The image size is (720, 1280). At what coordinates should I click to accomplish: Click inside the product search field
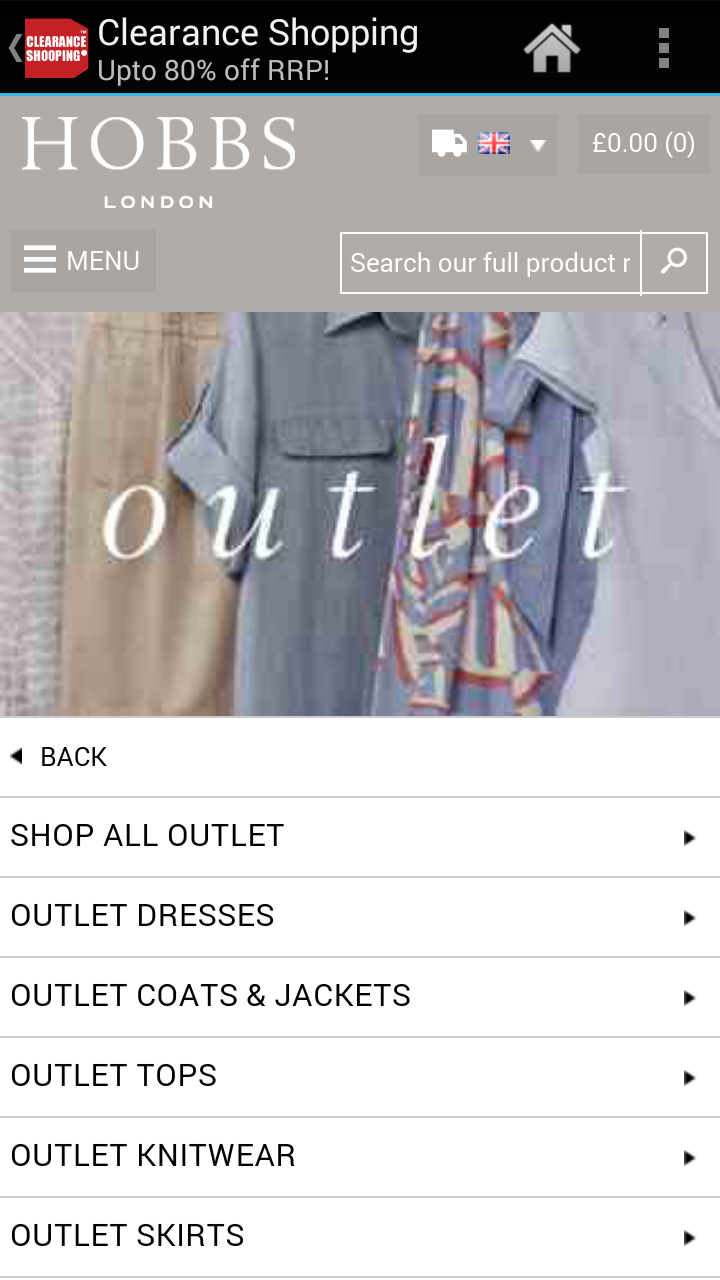[489, 262]
